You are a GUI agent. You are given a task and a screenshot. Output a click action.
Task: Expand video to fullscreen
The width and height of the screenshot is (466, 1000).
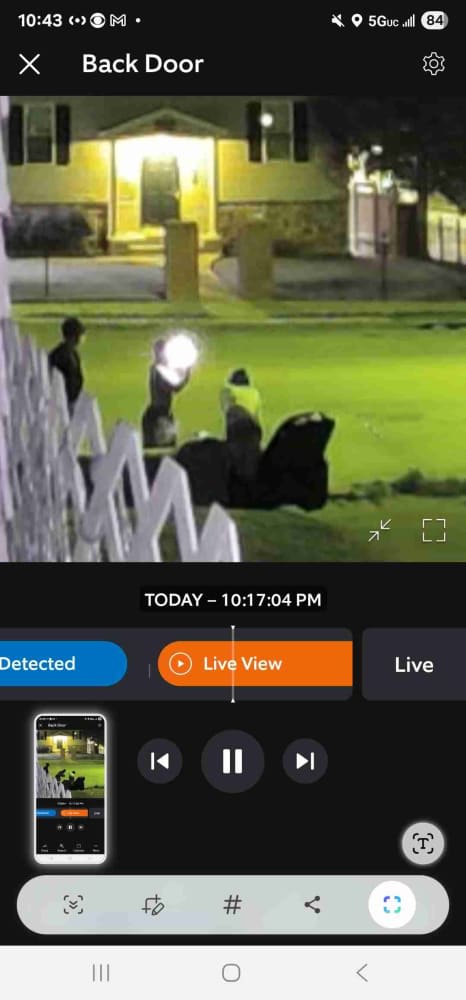click(x=434, y=530)
